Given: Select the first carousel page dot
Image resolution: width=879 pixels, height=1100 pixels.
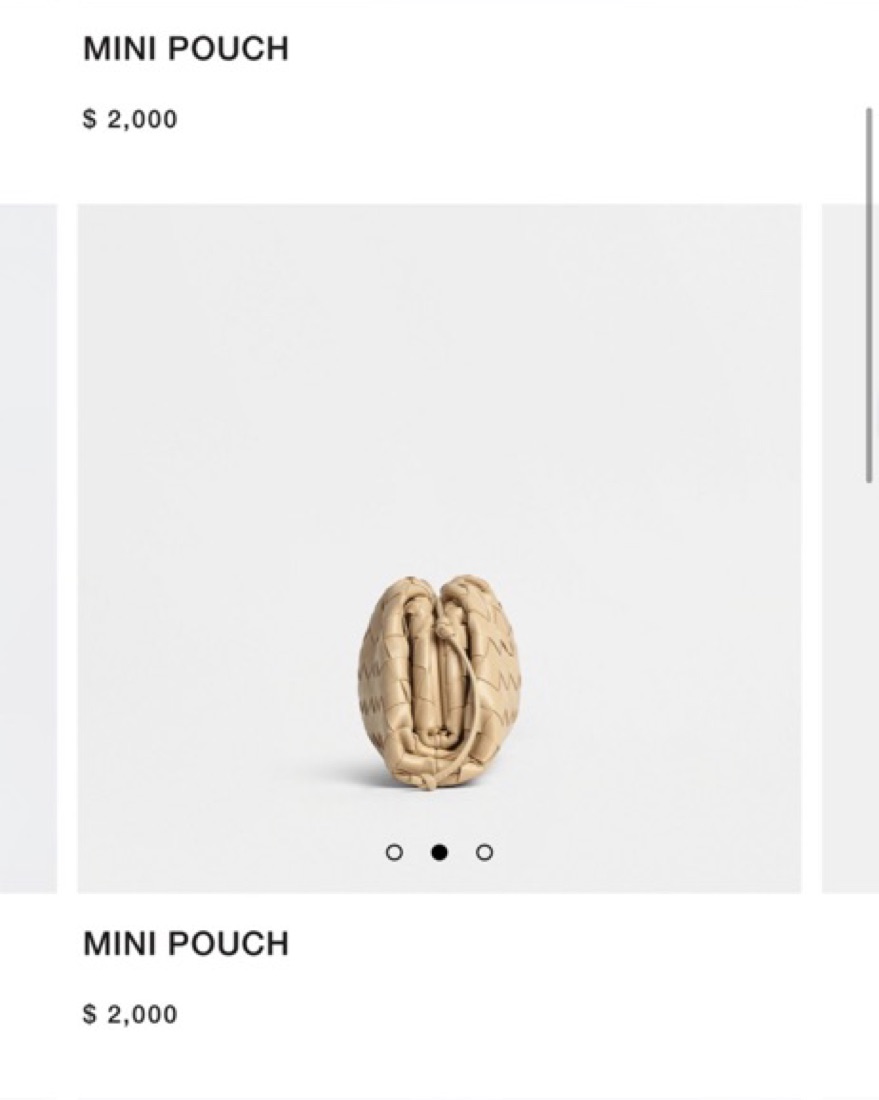Looking at the screenshot, I should point(394,852).
